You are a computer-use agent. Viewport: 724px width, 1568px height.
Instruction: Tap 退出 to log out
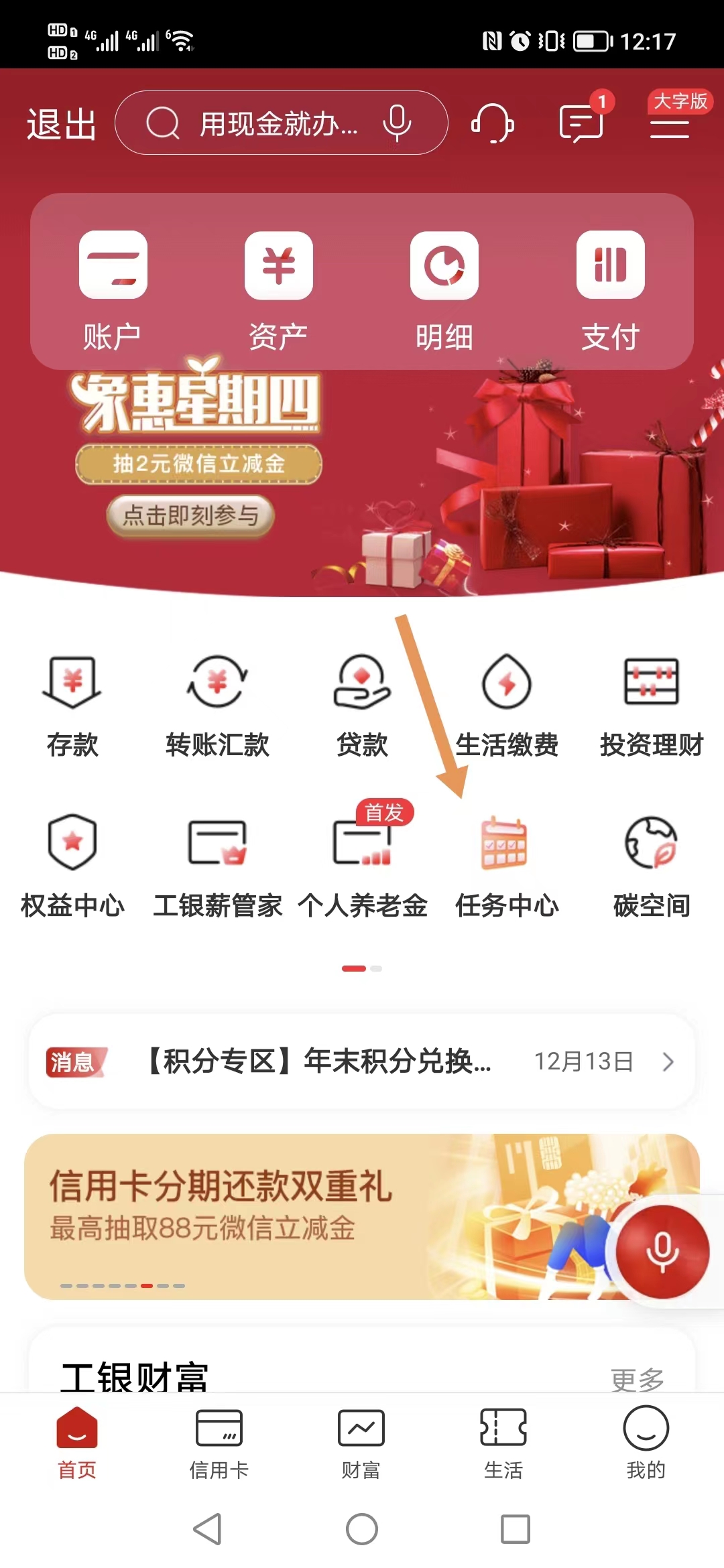pos(61,124)
